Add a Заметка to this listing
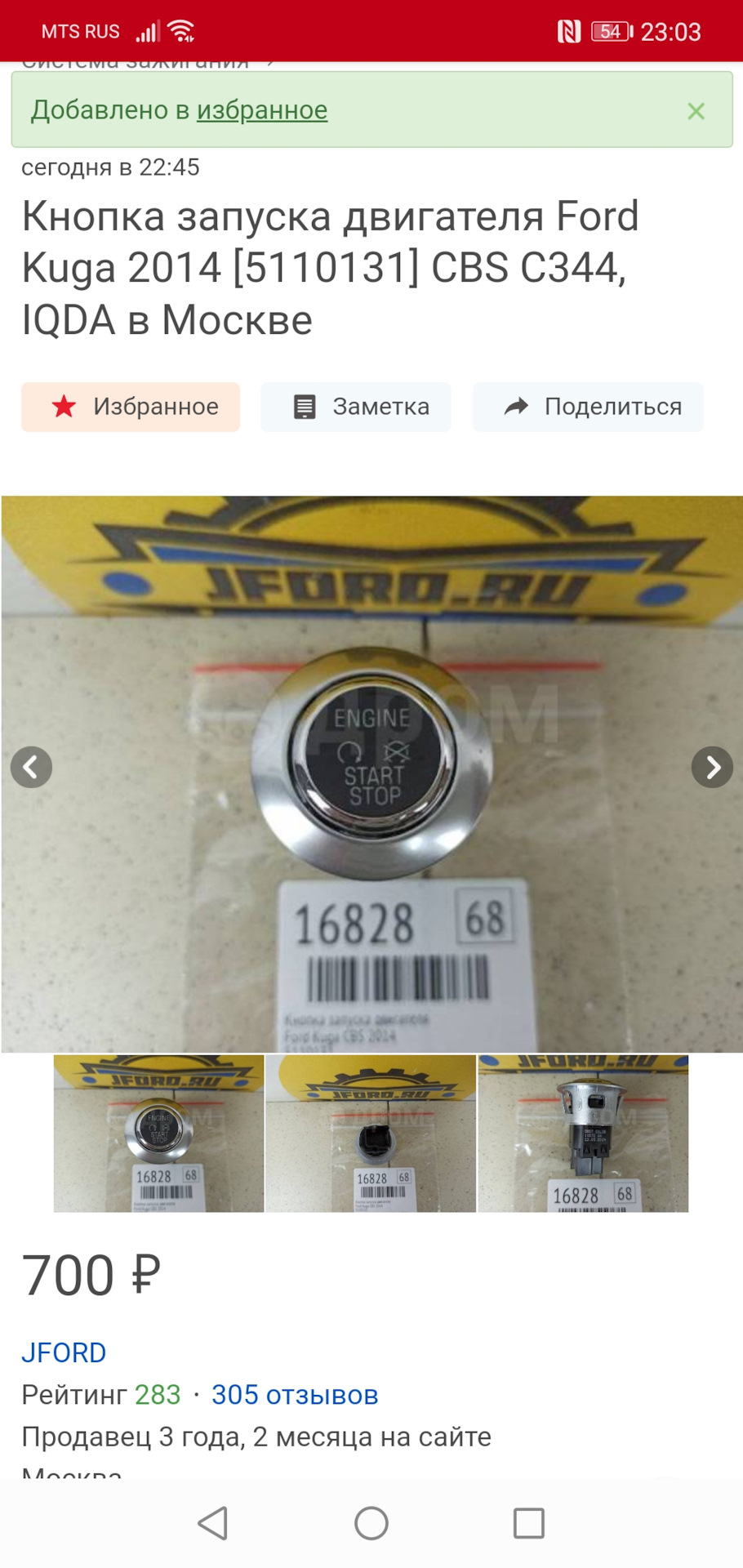This screenshot has height=1568, width=743. point(356,407)
